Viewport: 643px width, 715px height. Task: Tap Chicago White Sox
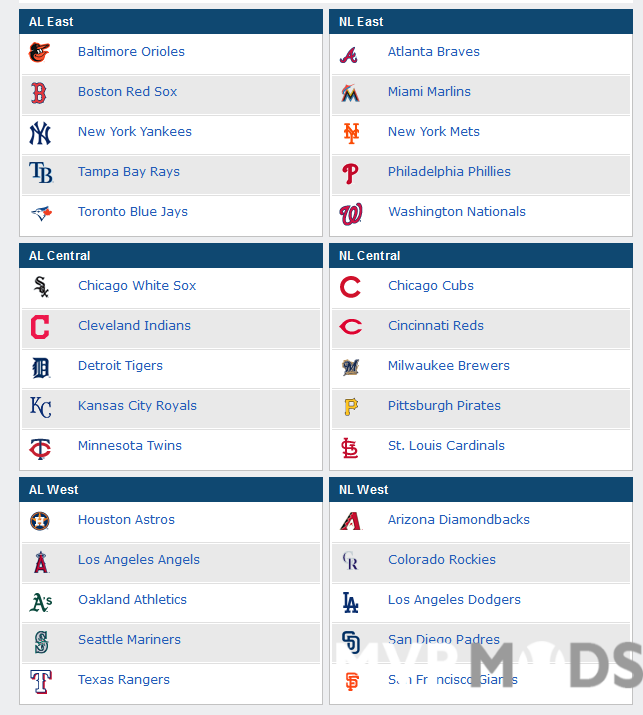click(x=137, y=286)
